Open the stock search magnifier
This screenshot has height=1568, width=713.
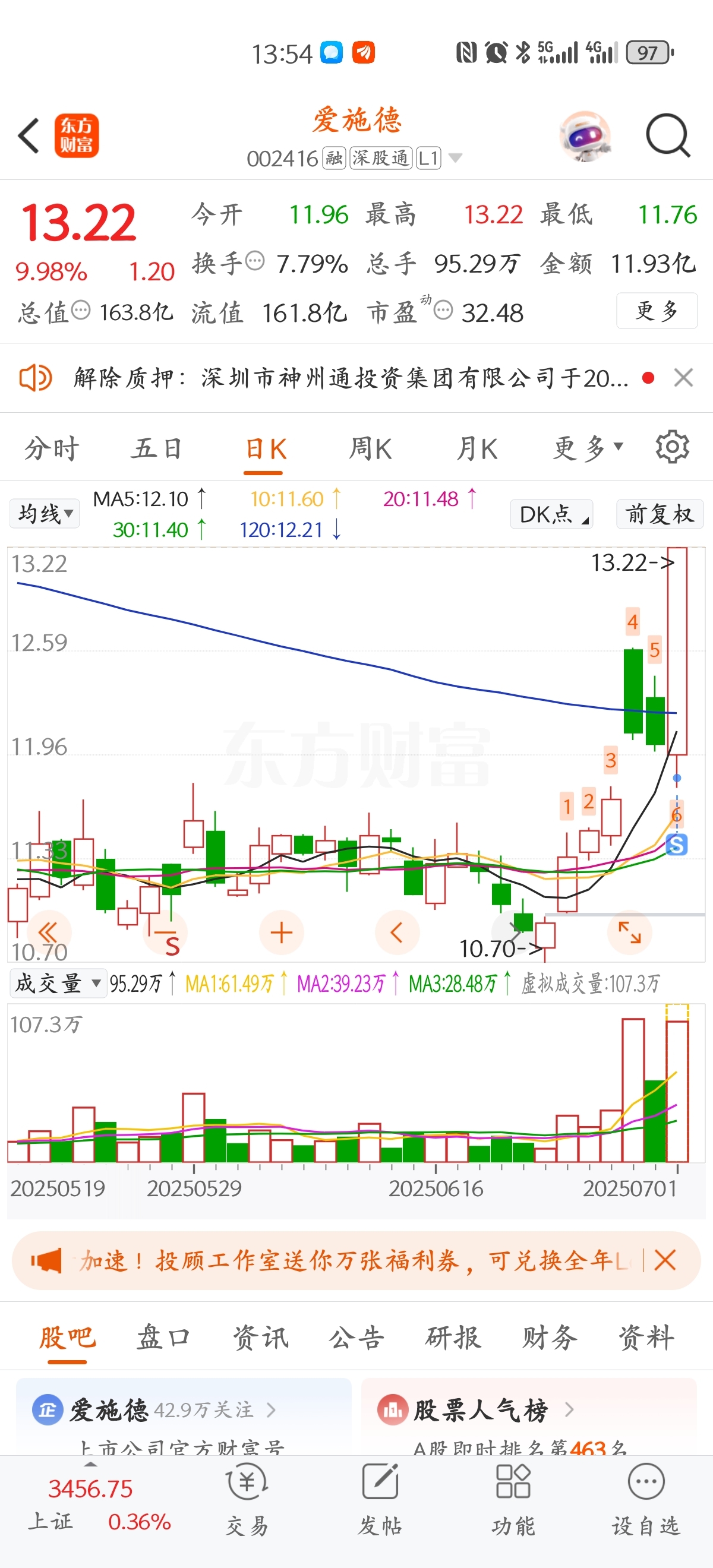pos(668,135)
